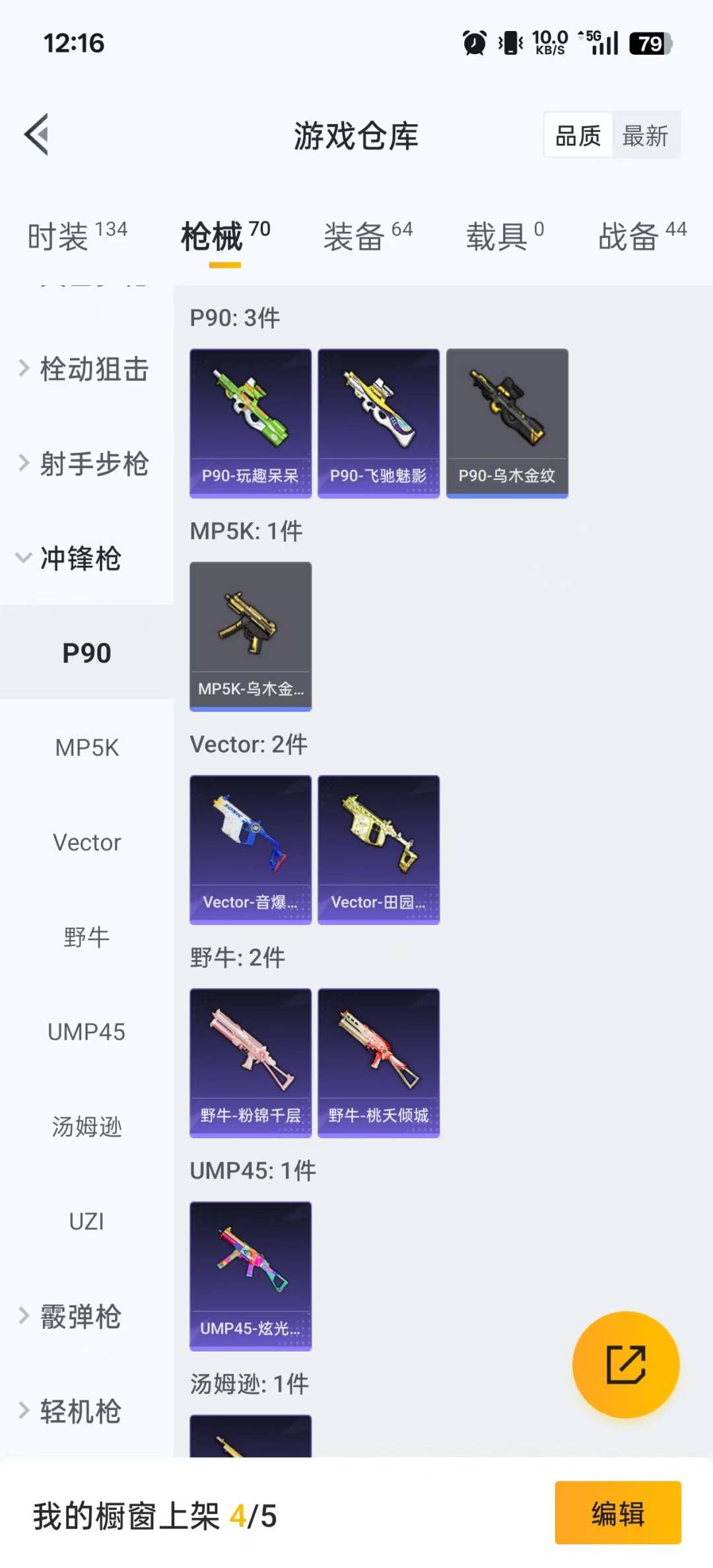
Task: Collapse the 冲锋枪 category
Action: [81, 560]
